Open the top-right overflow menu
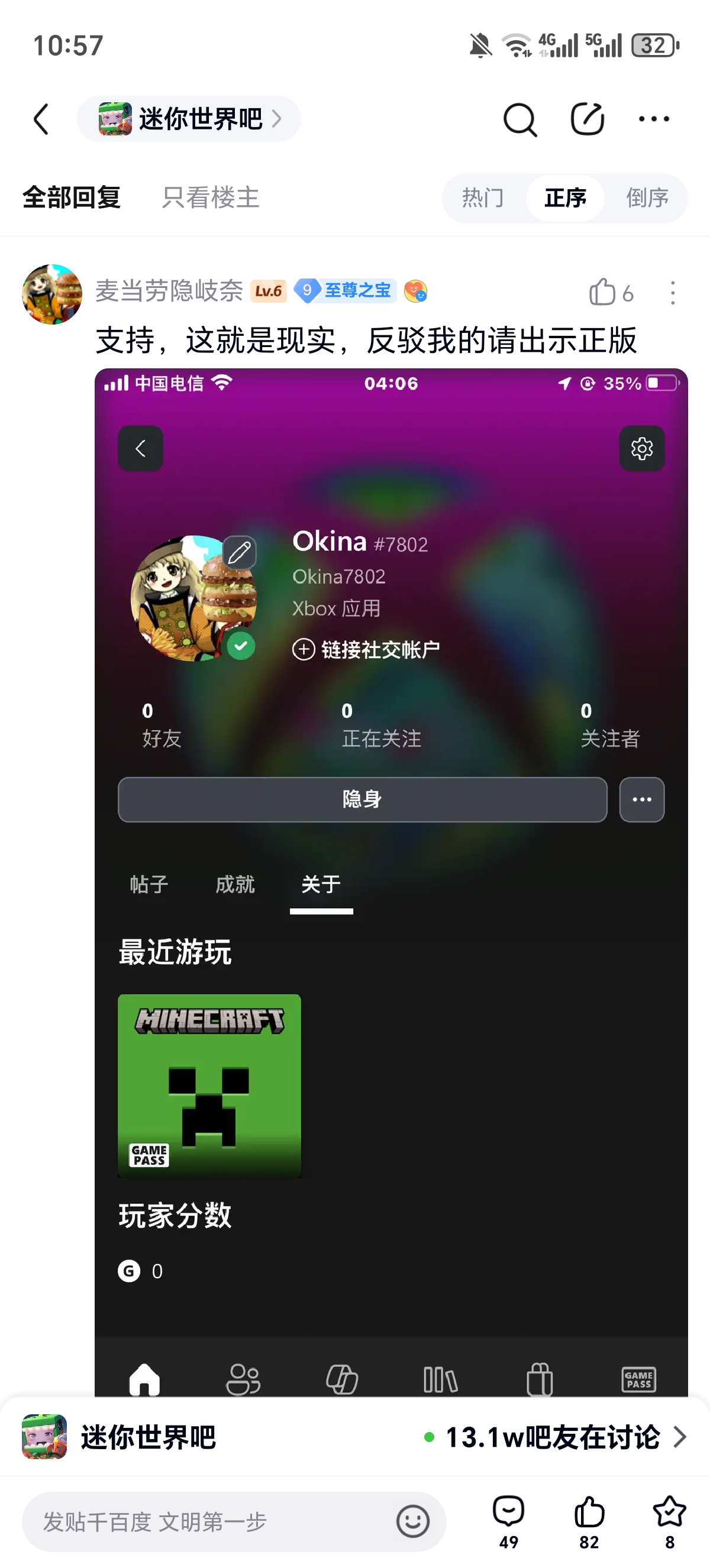 654,119
